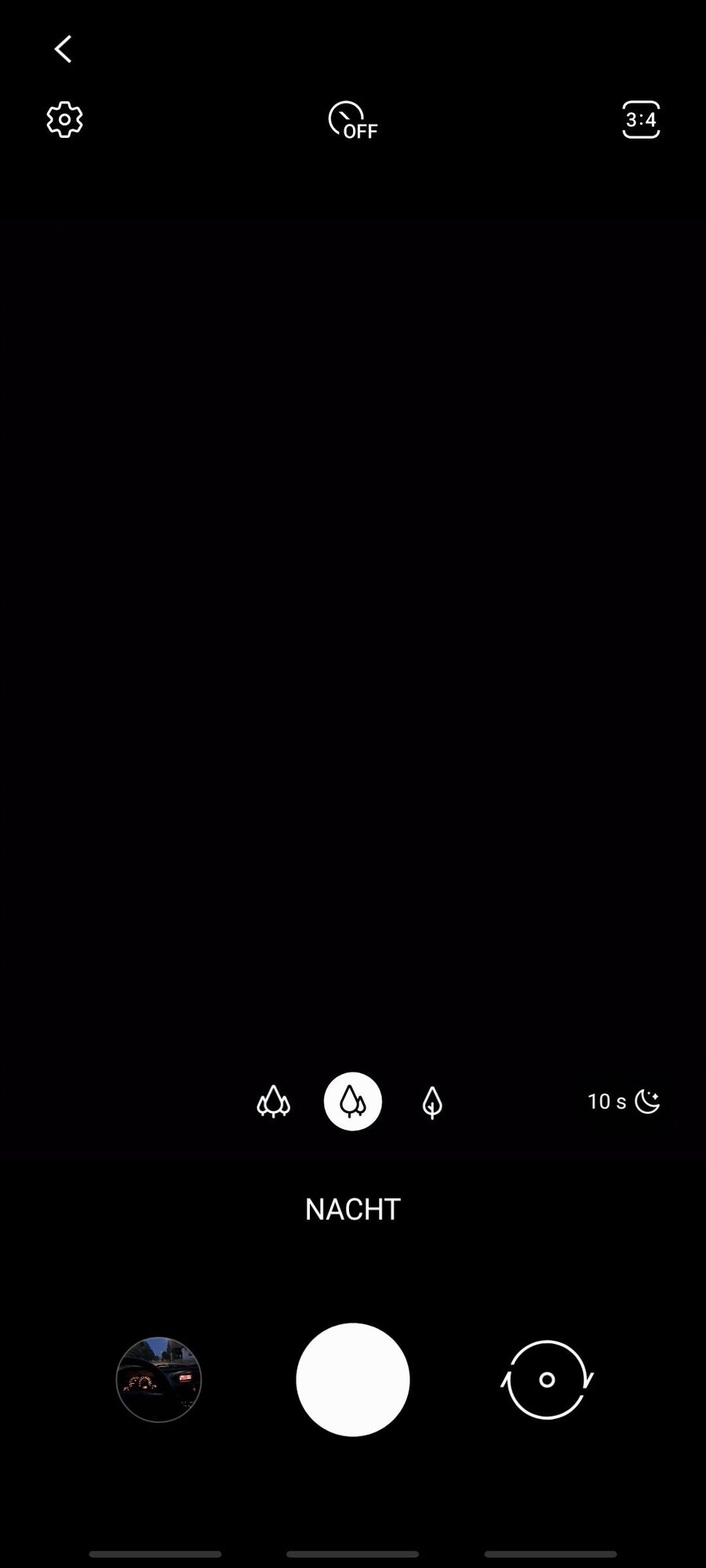Select the three-tree ultra-wide lens

coord(273,1102)
